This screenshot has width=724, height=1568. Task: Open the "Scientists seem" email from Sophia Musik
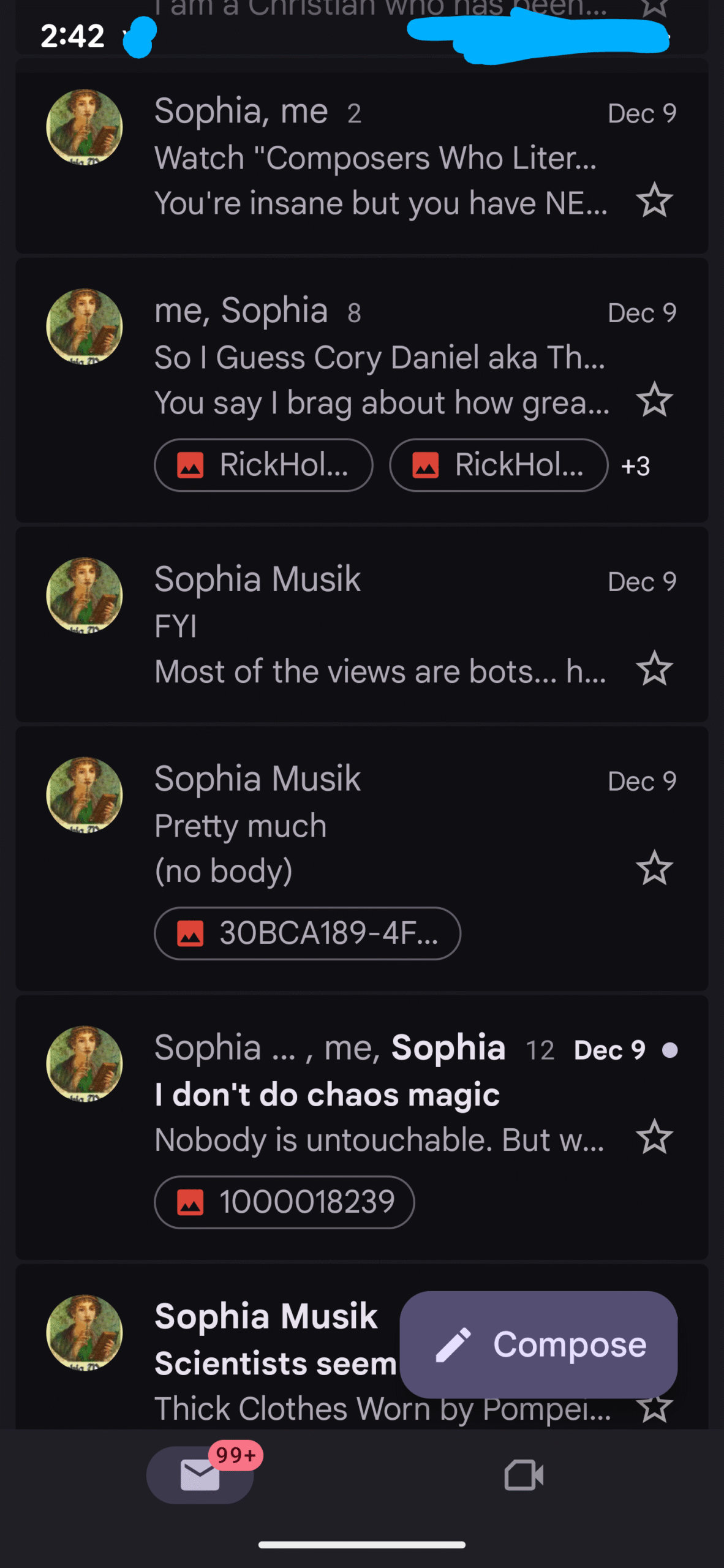click(270, 1363)
